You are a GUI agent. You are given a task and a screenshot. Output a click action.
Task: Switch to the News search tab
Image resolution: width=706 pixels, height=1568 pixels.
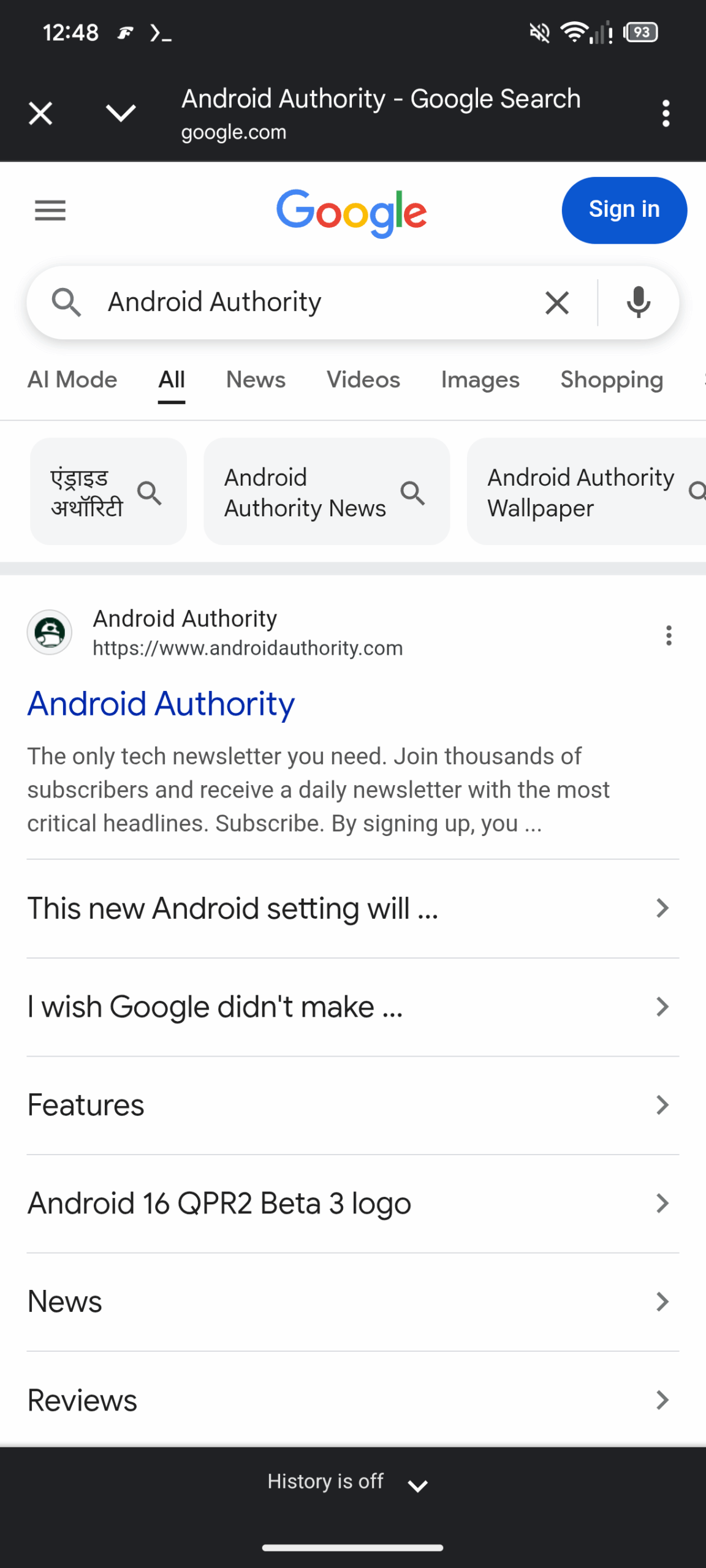coord(256,380)
